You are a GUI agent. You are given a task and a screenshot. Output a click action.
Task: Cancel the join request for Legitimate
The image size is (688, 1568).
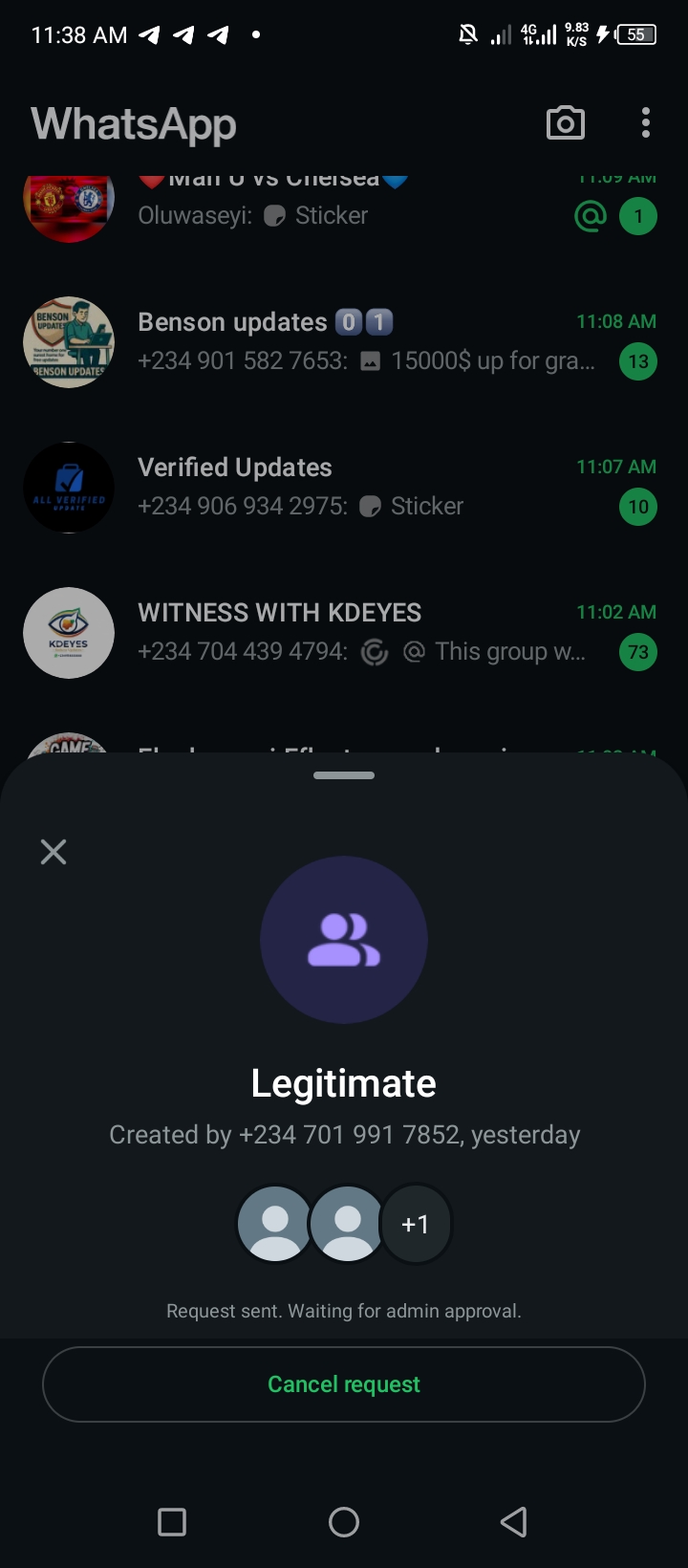[x=344, y=1384]
